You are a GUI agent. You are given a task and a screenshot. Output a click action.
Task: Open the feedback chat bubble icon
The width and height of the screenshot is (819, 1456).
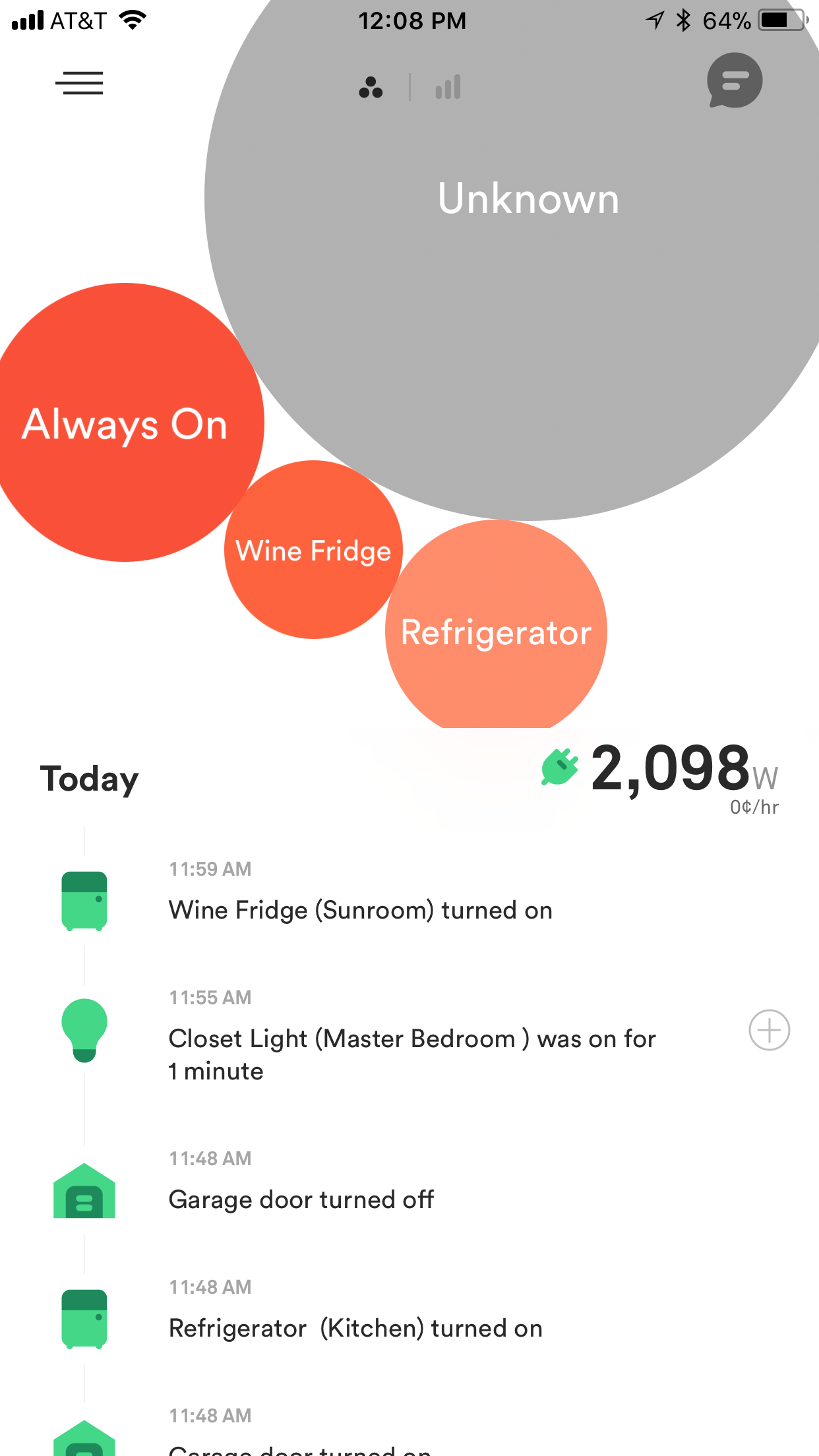point(734,80)
